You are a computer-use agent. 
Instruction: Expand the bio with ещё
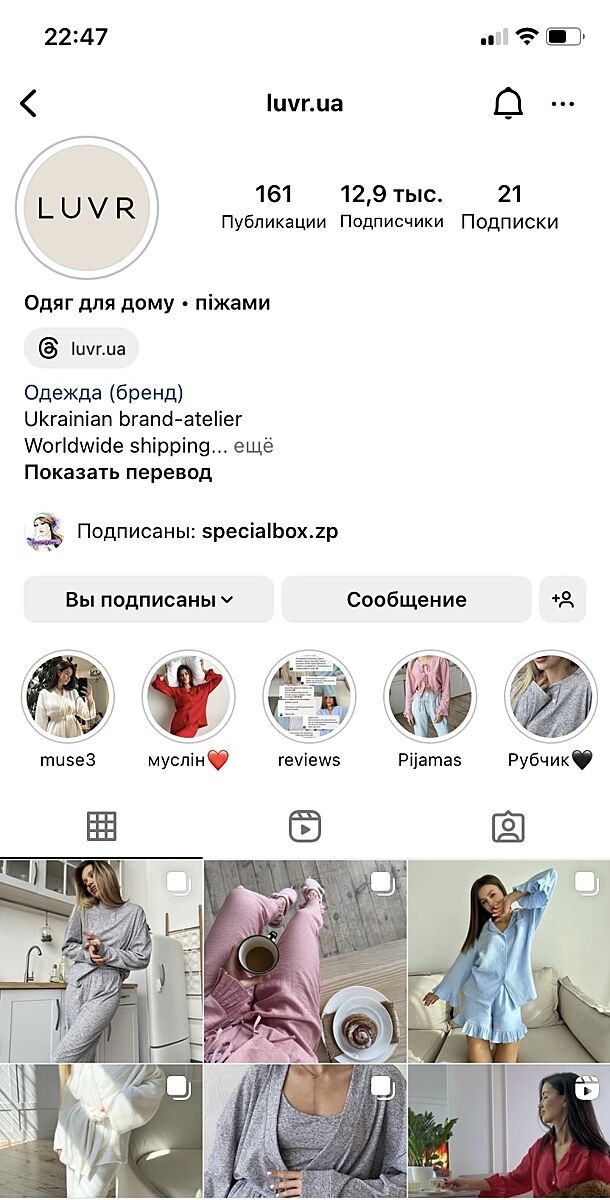(x=255, y=446)
